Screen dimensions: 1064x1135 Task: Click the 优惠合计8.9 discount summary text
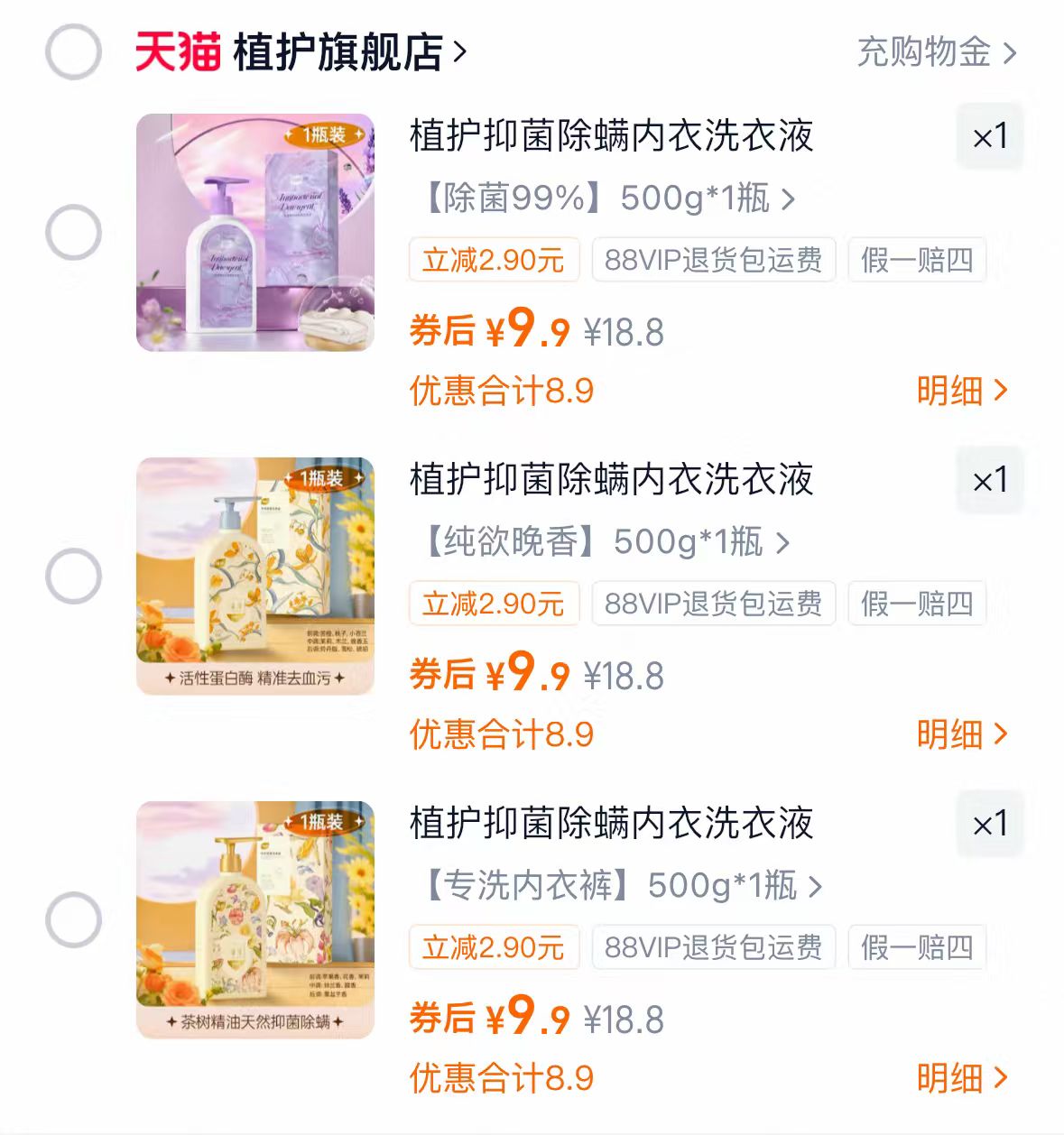click(502, 390)
